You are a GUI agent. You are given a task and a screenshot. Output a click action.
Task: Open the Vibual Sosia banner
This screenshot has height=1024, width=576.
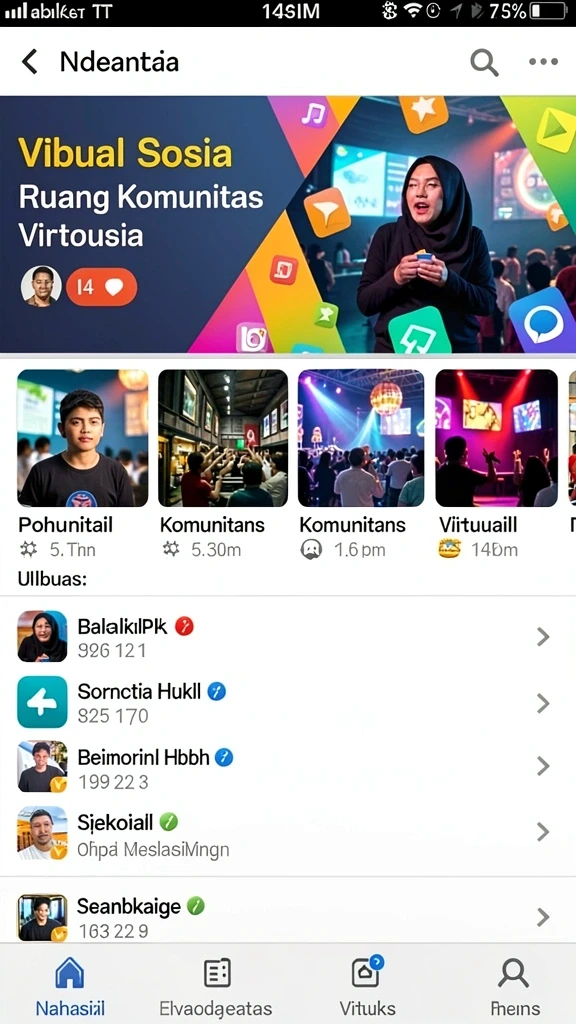pyautogui.click(x=288, y=225)
